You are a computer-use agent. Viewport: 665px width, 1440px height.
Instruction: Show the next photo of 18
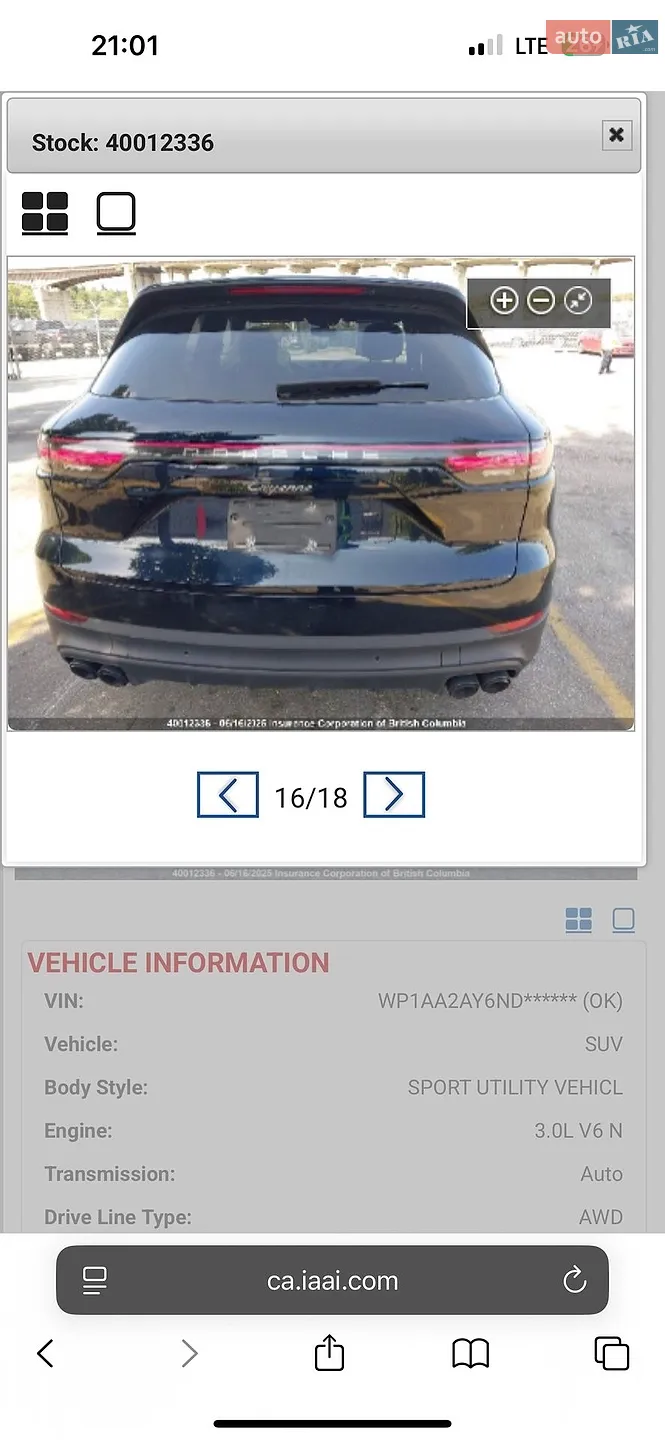[x=394, y=795]
